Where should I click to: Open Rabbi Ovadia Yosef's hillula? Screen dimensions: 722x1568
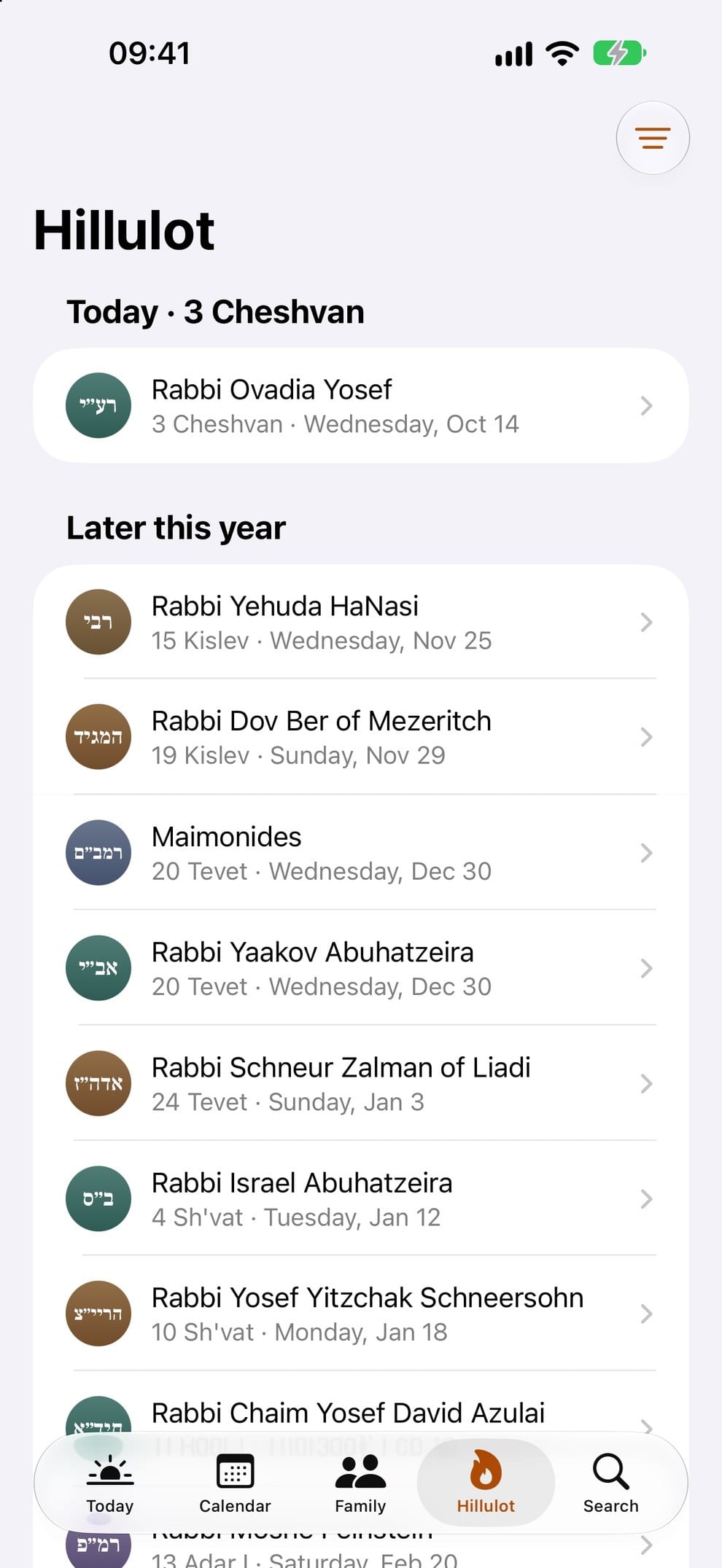(x=361, y=405)
